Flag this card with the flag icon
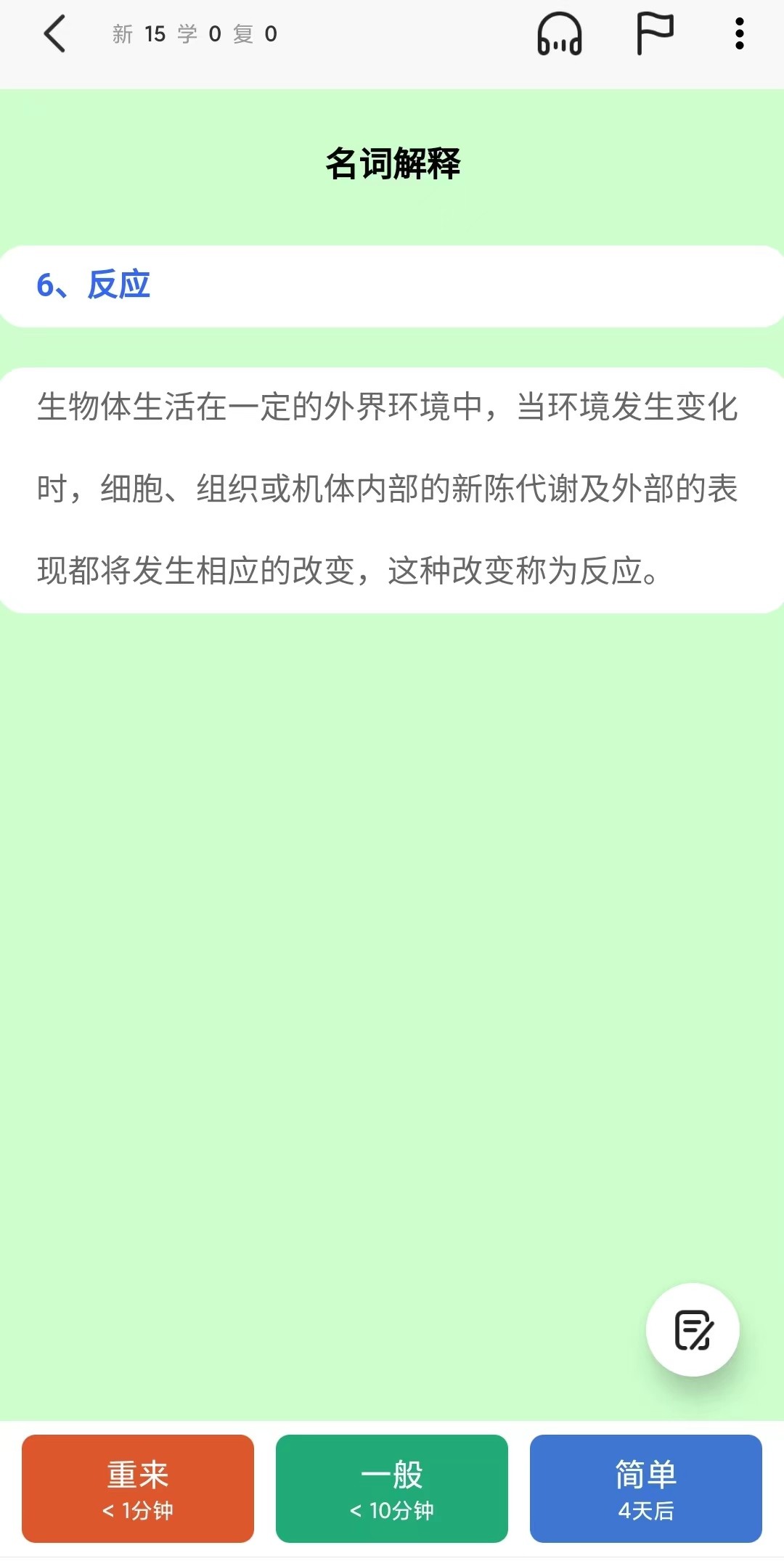784x1561 pixels. click(655, 34)
